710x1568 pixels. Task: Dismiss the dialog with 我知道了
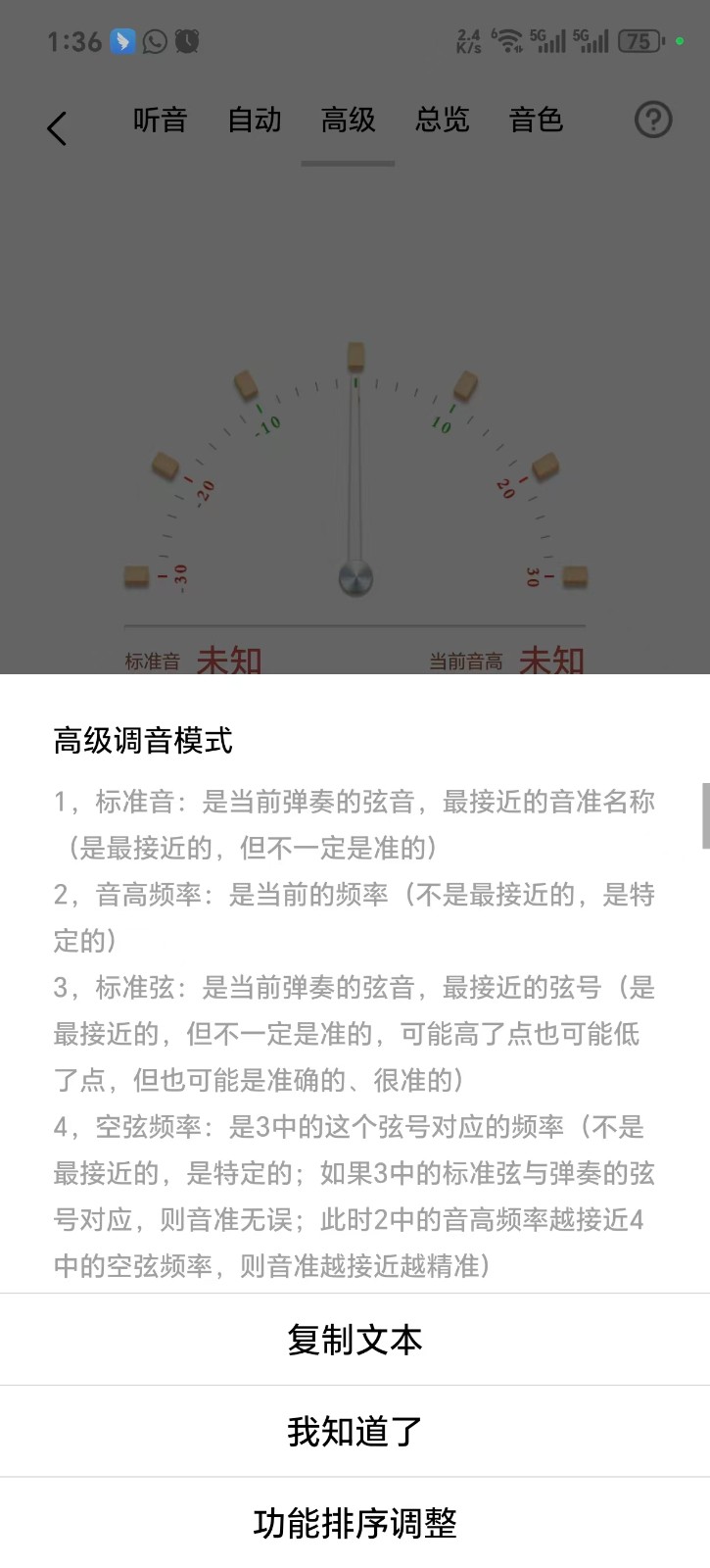355,1431
